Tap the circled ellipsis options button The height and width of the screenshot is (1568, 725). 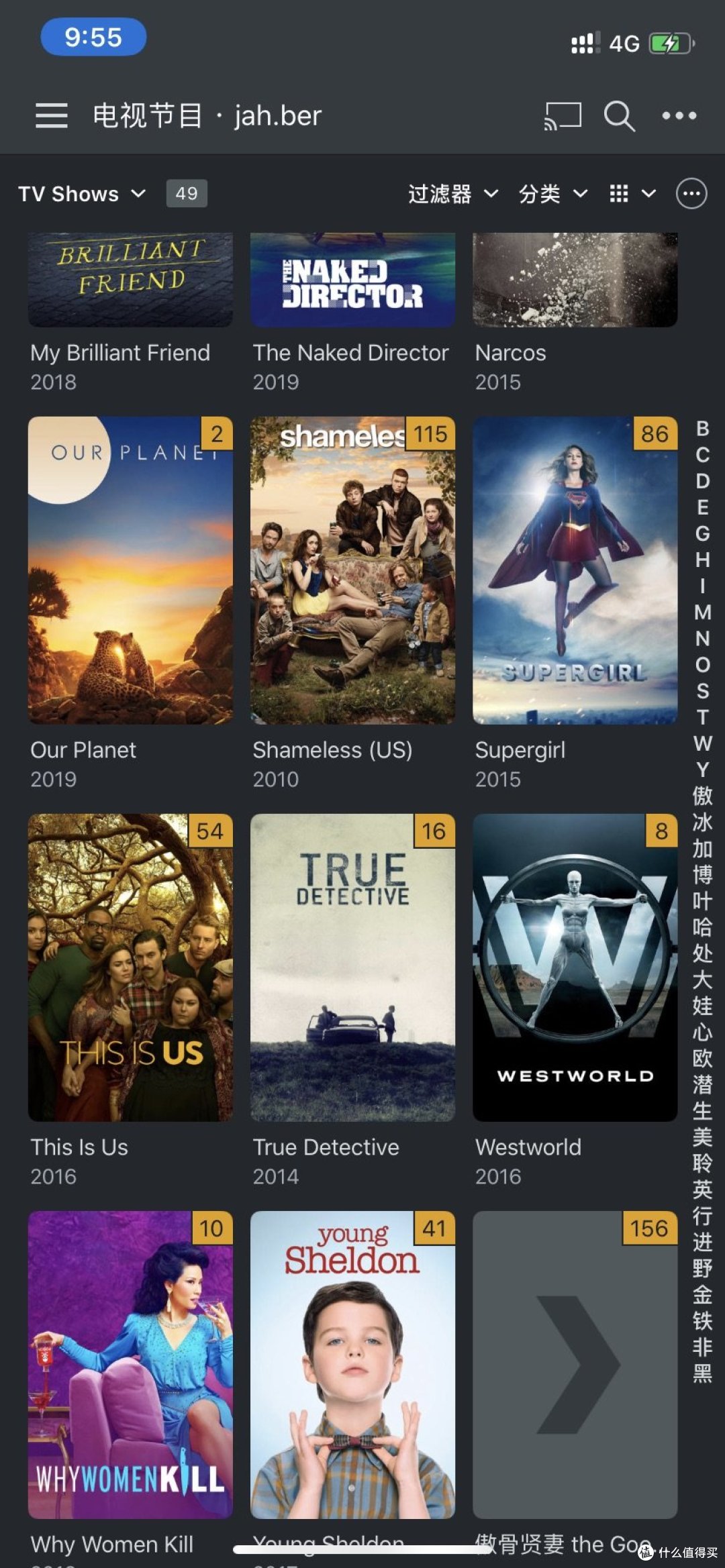coord(691,194)
